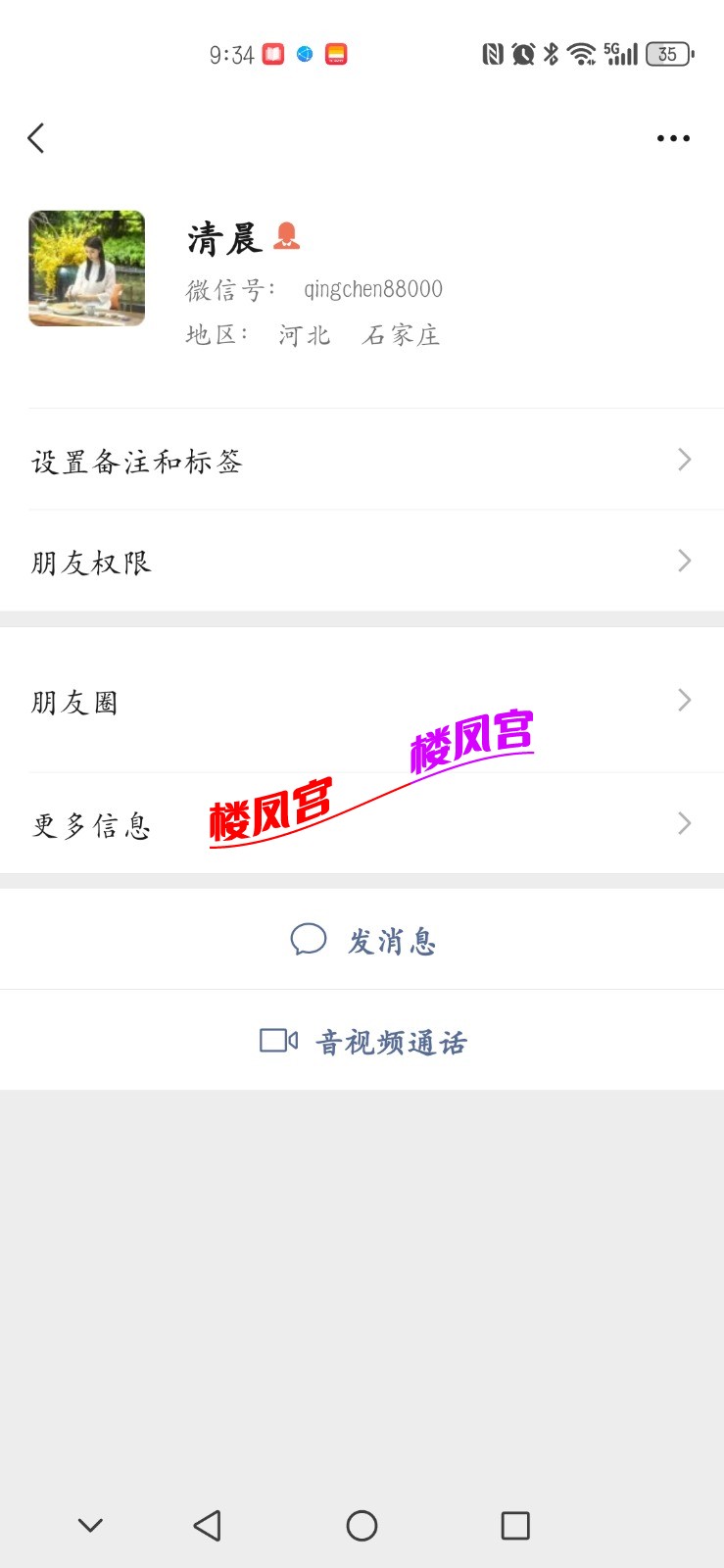Tap the battery indicator showing 35
Viewport: 724px width, 1568px height.
(x=667, y=54)
